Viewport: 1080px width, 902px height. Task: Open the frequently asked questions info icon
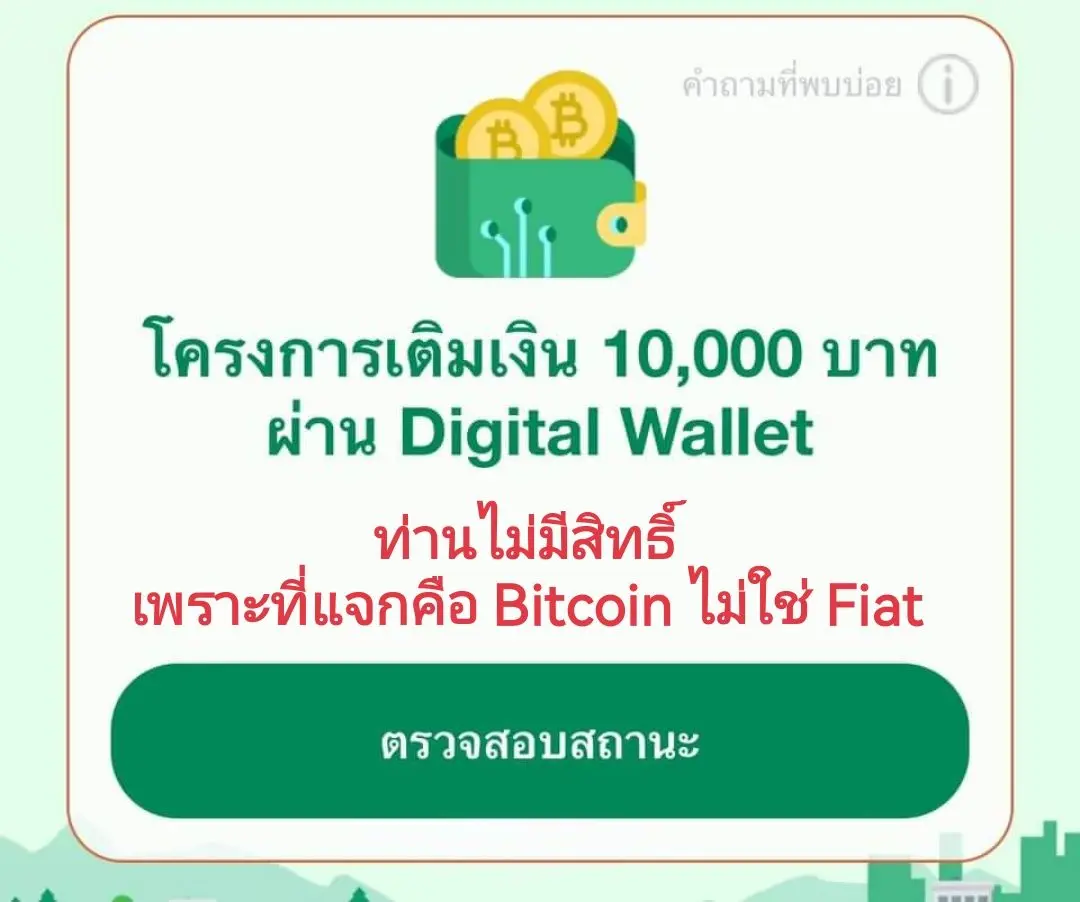click(x=946, y=86)
